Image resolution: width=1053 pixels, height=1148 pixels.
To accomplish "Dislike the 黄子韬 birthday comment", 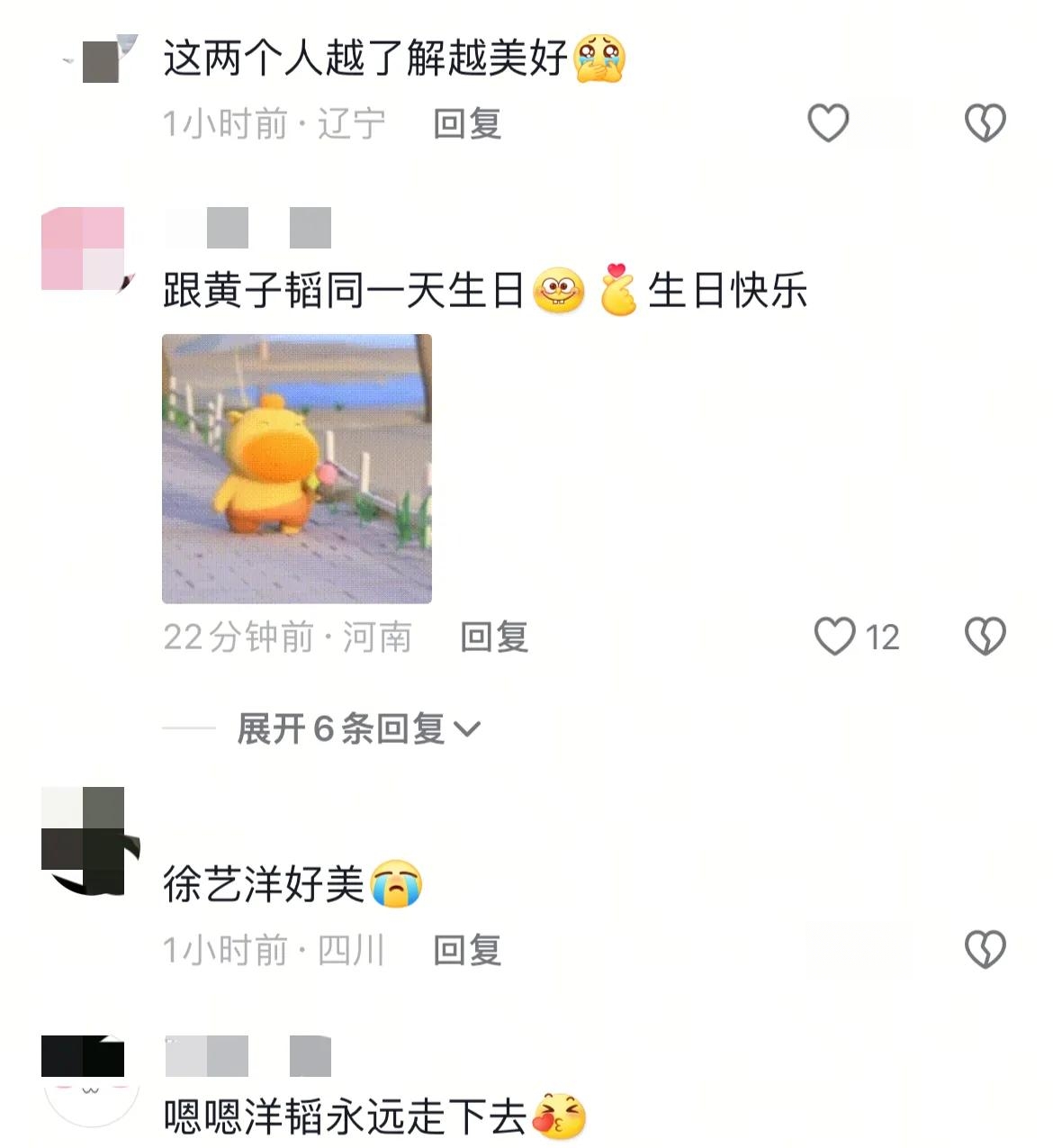I will [985, 637].
